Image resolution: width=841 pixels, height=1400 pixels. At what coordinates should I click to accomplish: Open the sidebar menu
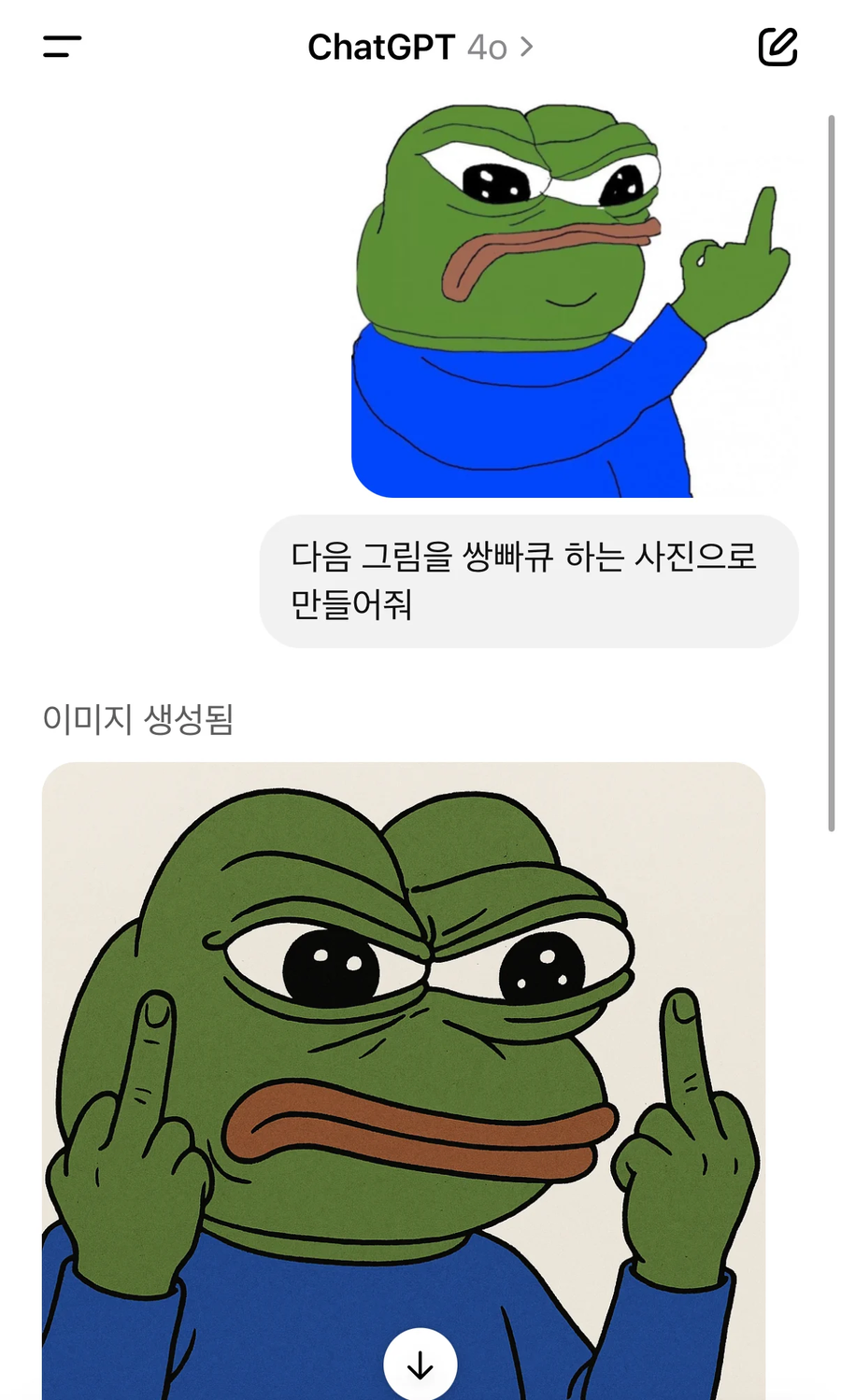pyautogui.click(x=63, y=47)
